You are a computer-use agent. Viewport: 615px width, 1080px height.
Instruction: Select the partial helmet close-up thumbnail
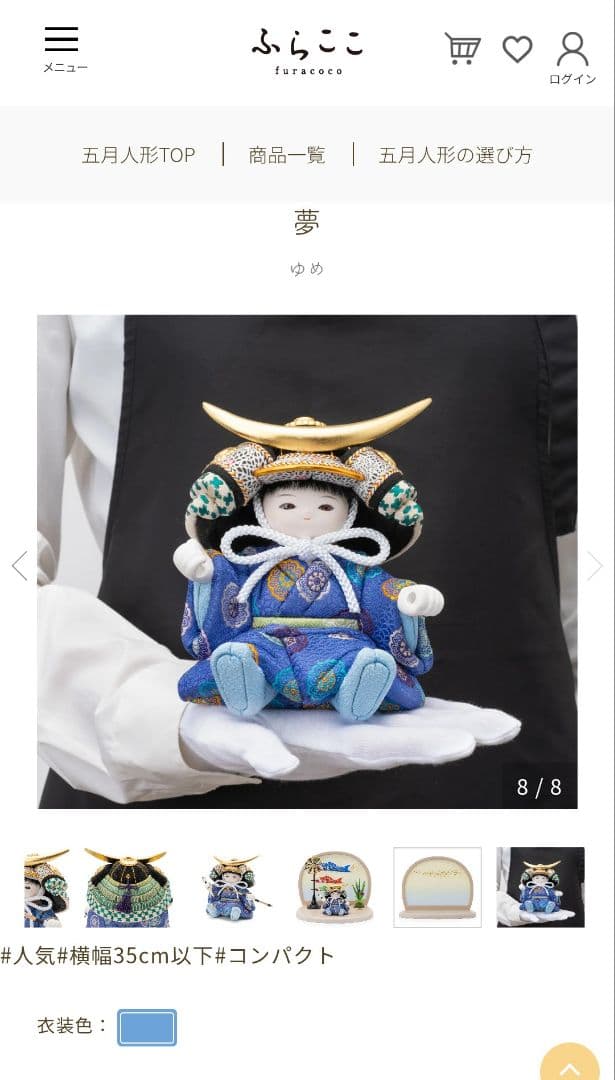(45, 887)
